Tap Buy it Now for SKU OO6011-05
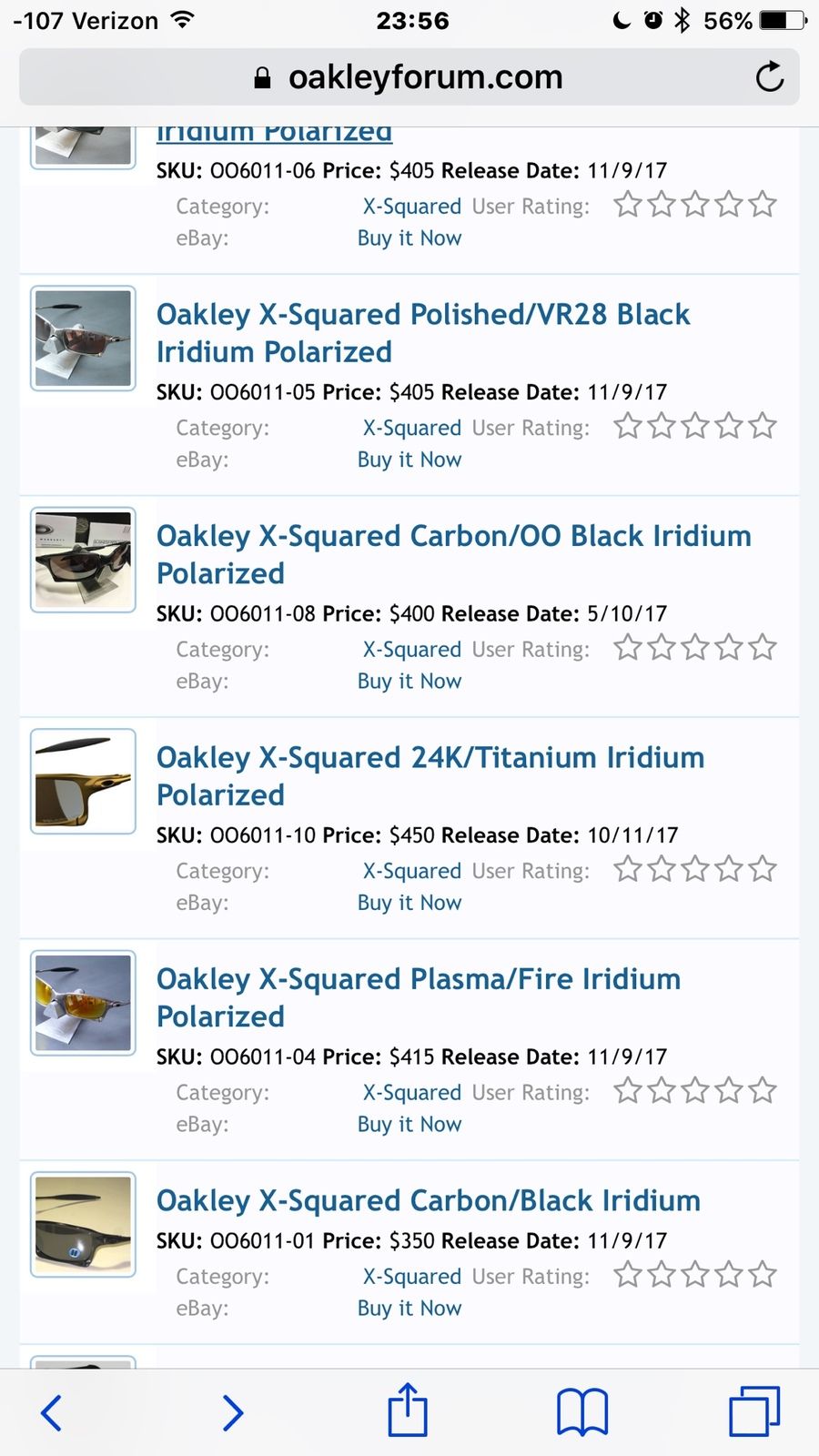The width and height of the screenshot is (819, 1456). point(409,460)
